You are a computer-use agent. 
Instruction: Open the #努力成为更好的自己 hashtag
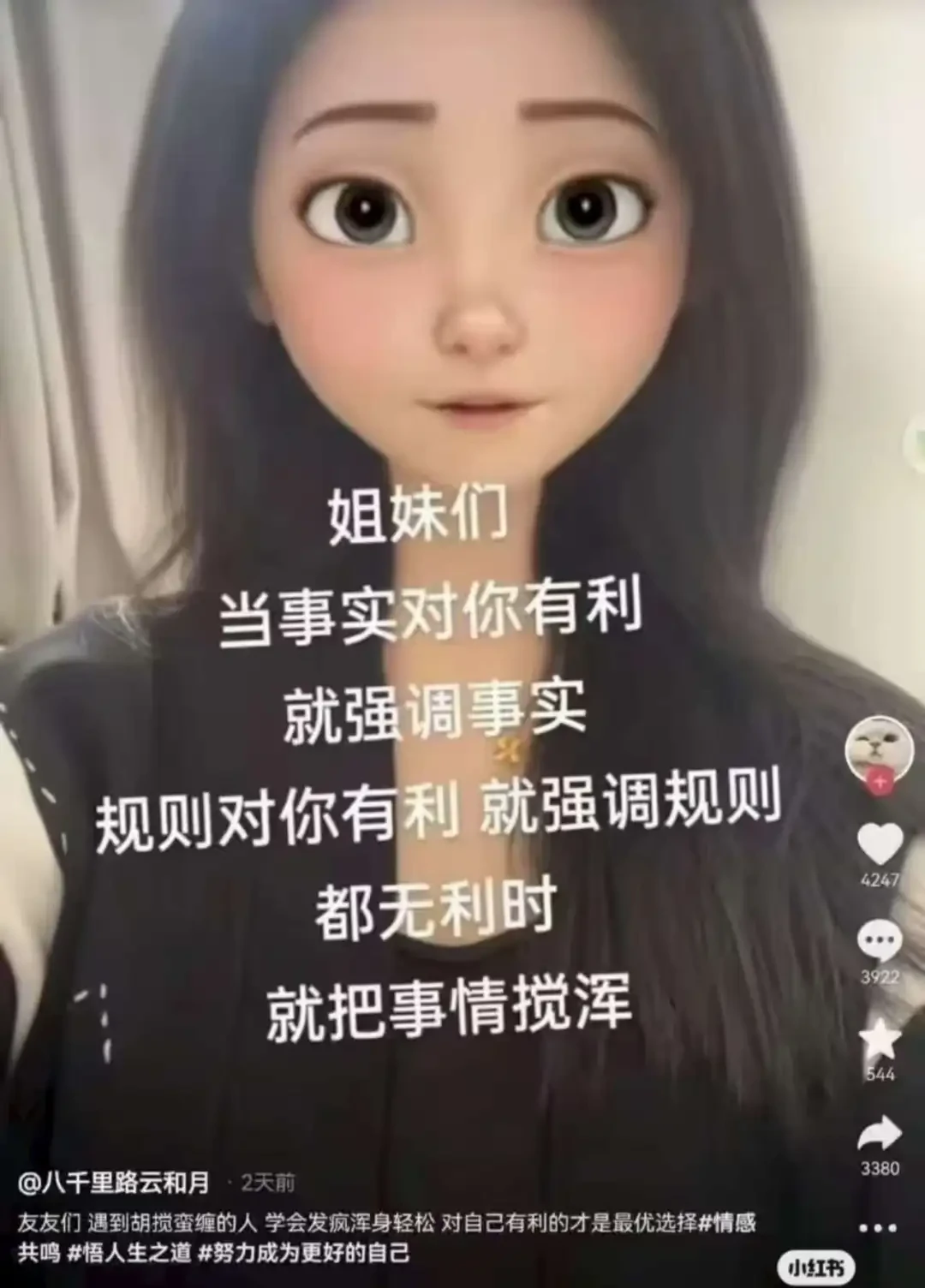pyautogui.click(x=304, y=1253)
